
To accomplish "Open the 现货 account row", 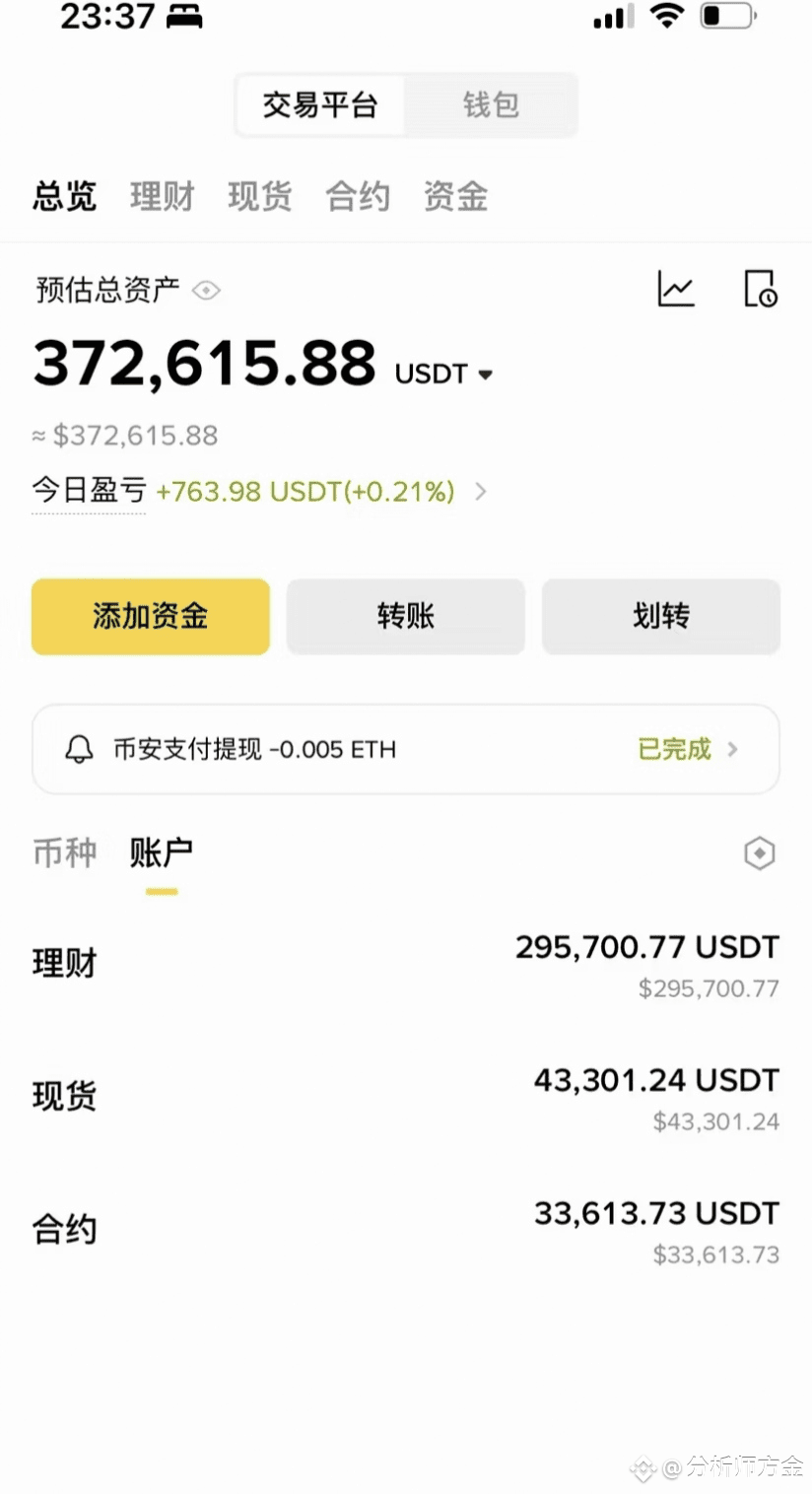I will tap(406, 1097).
